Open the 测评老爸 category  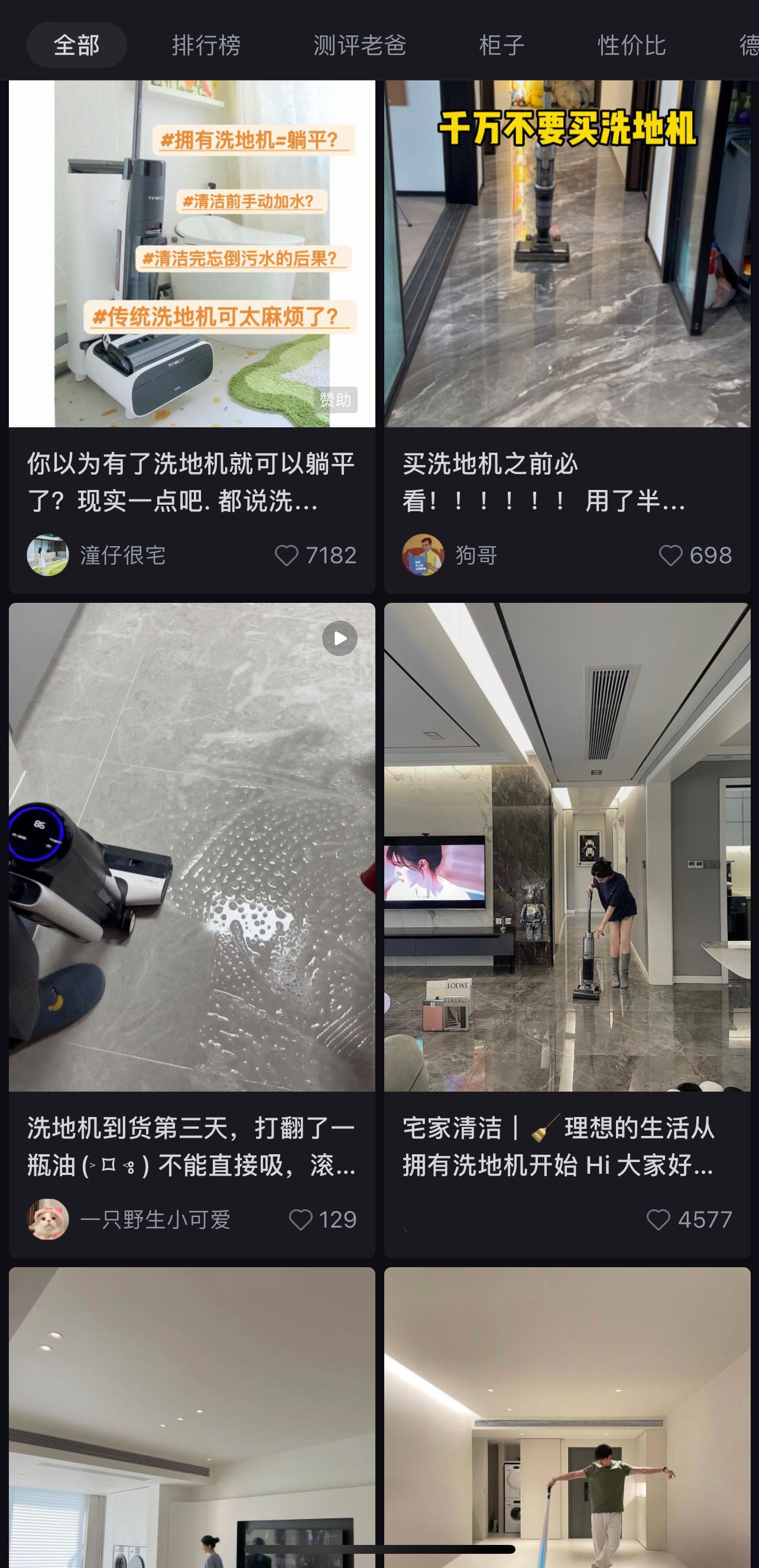pyautogui.click(x=359, y=44)
